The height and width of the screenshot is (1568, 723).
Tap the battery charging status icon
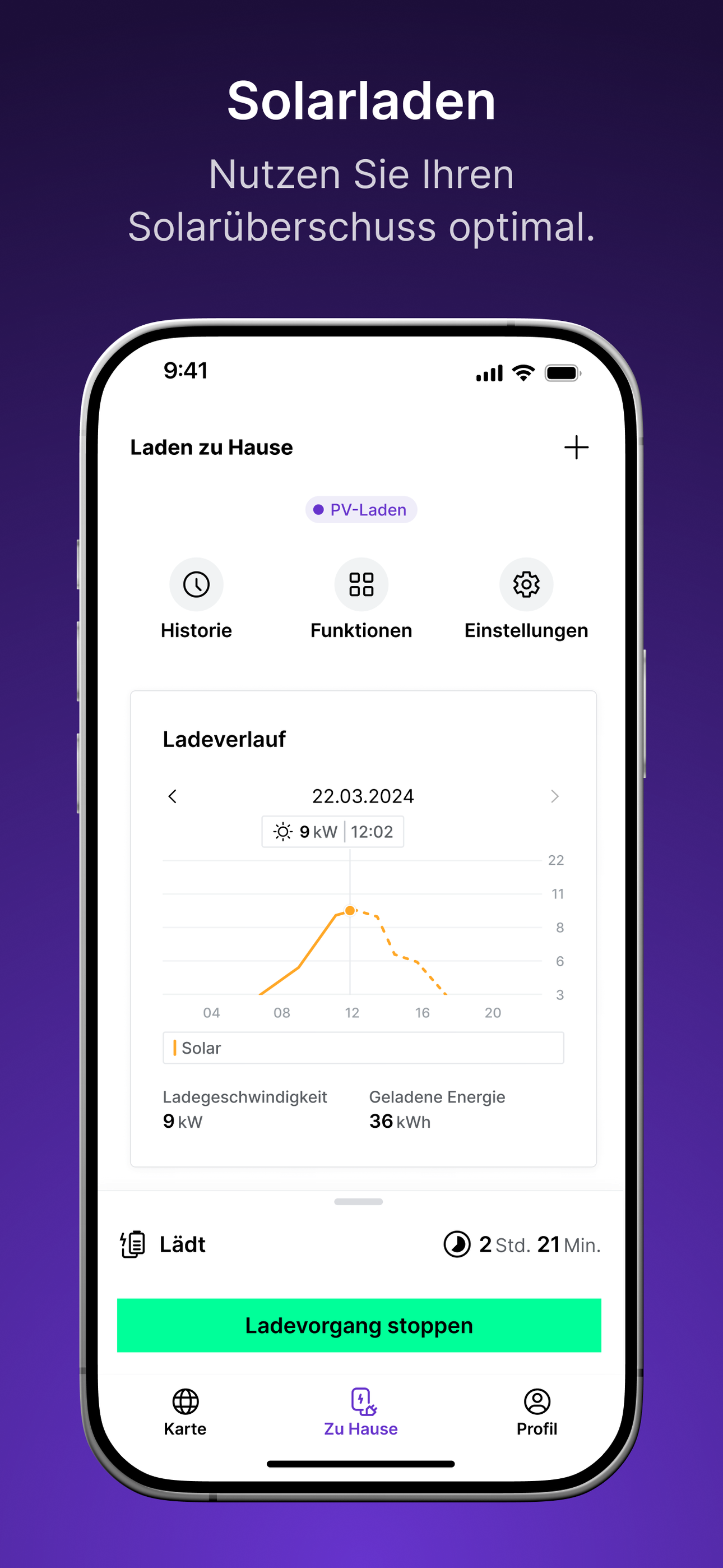(132, 1243)
